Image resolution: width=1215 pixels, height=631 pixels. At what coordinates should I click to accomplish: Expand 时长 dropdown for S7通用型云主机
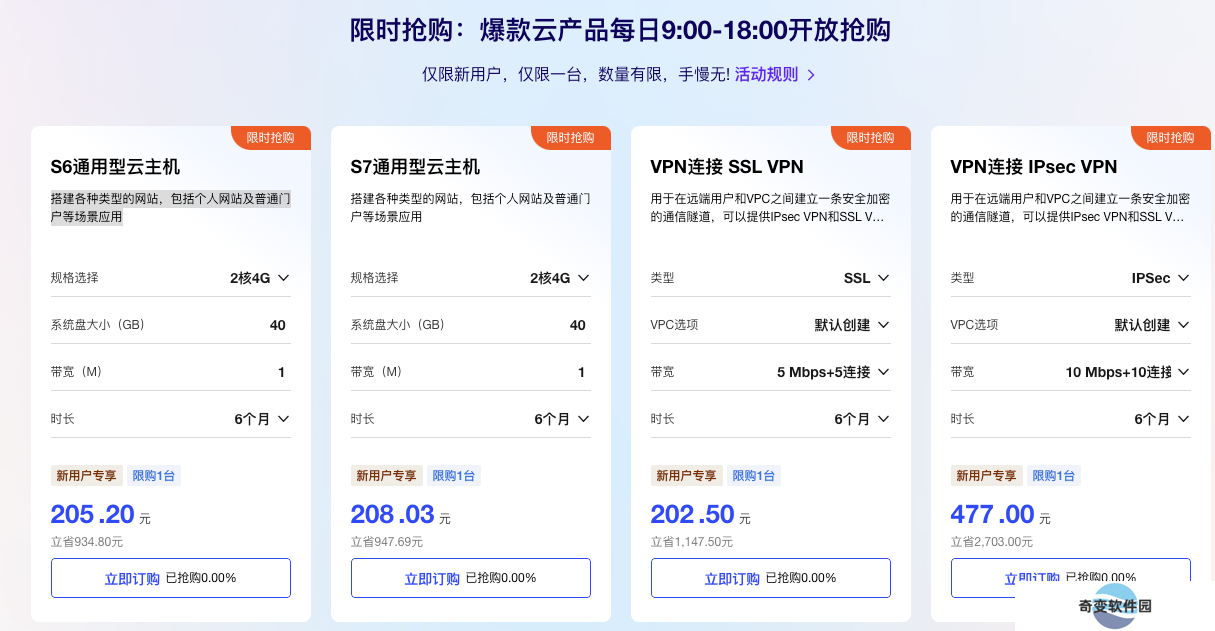tap(561, 419)
